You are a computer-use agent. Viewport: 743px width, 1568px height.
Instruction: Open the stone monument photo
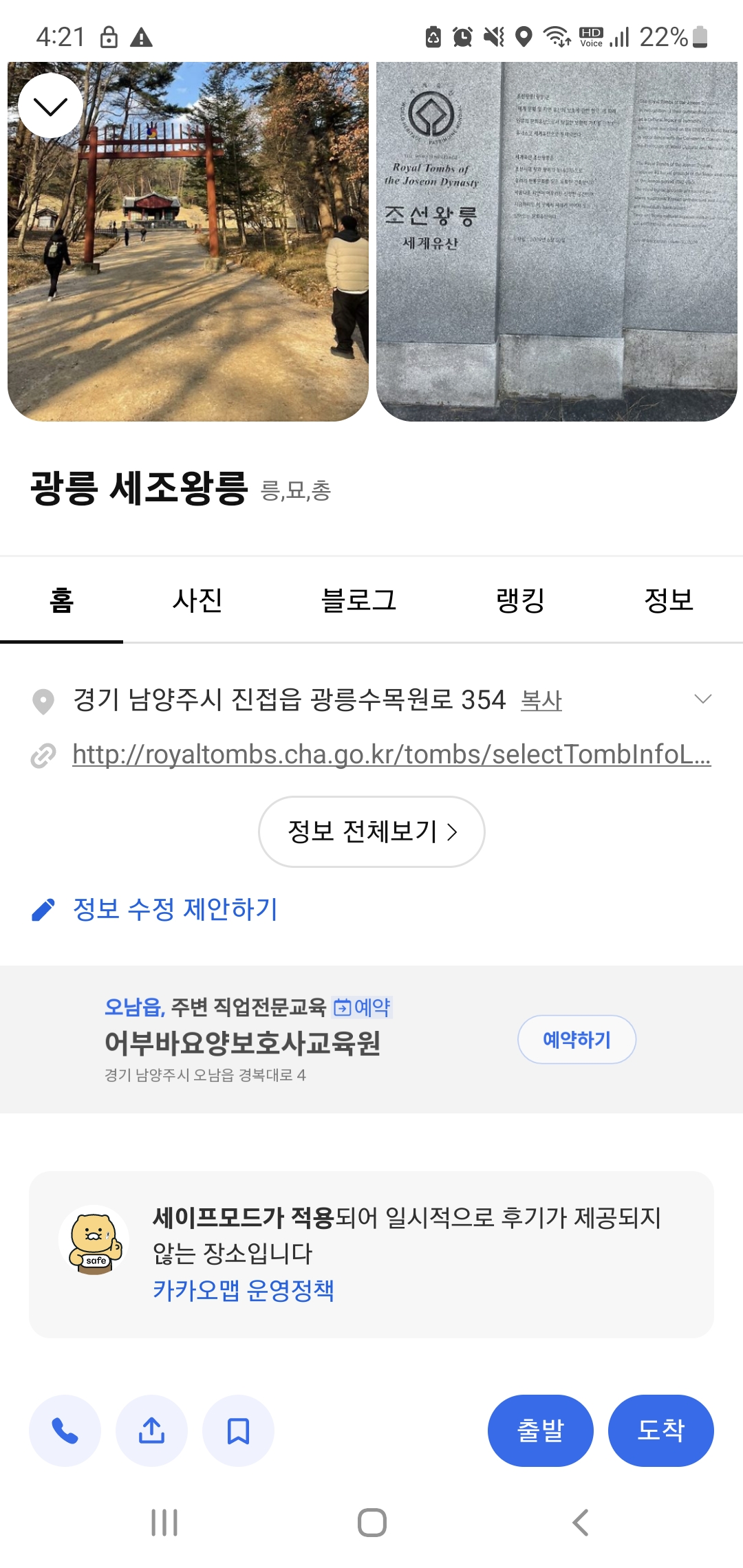tap(557, 241)
